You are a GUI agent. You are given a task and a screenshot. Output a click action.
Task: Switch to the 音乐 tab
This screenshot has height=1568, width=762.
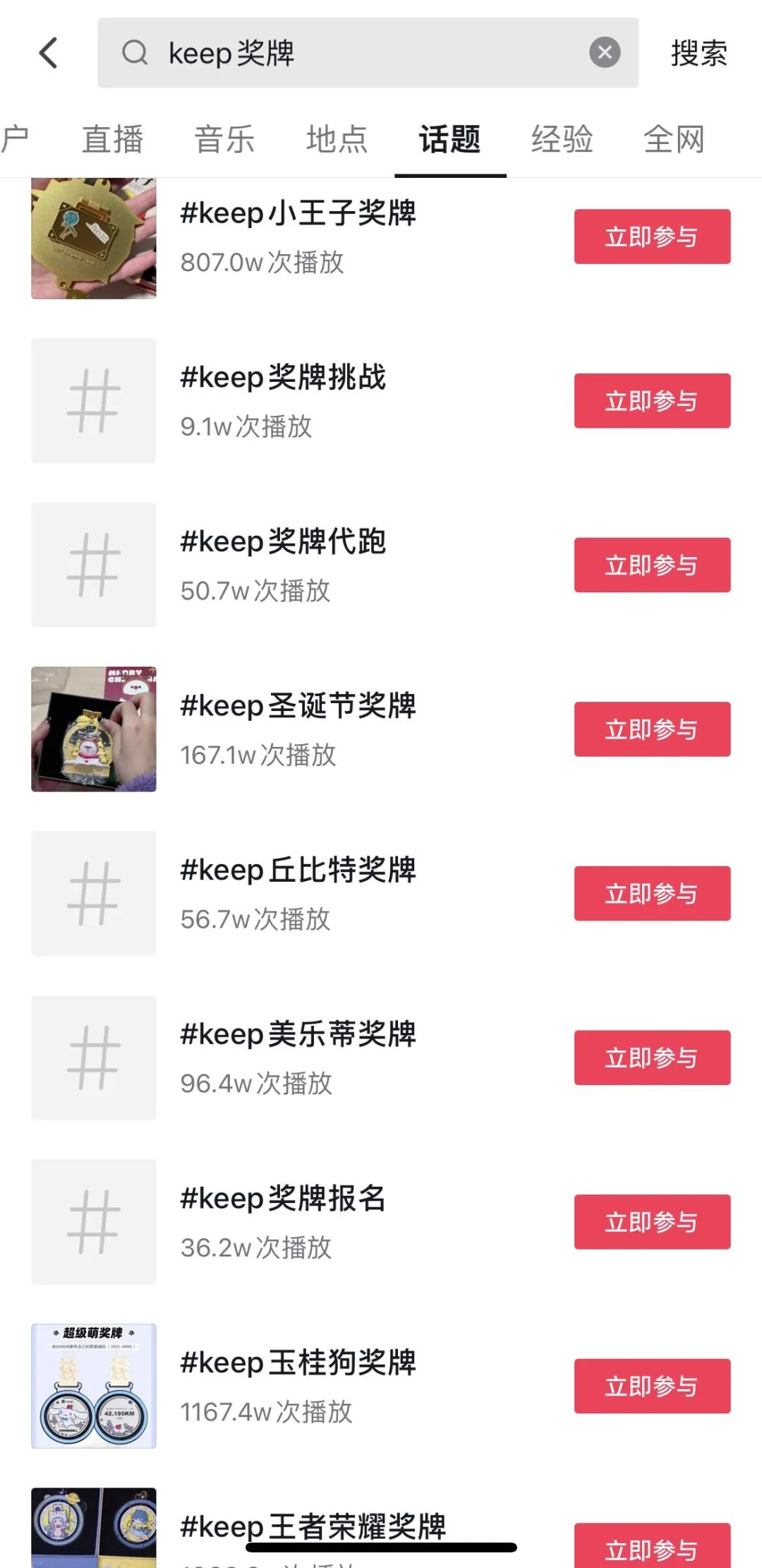click(x=224, y=139)
